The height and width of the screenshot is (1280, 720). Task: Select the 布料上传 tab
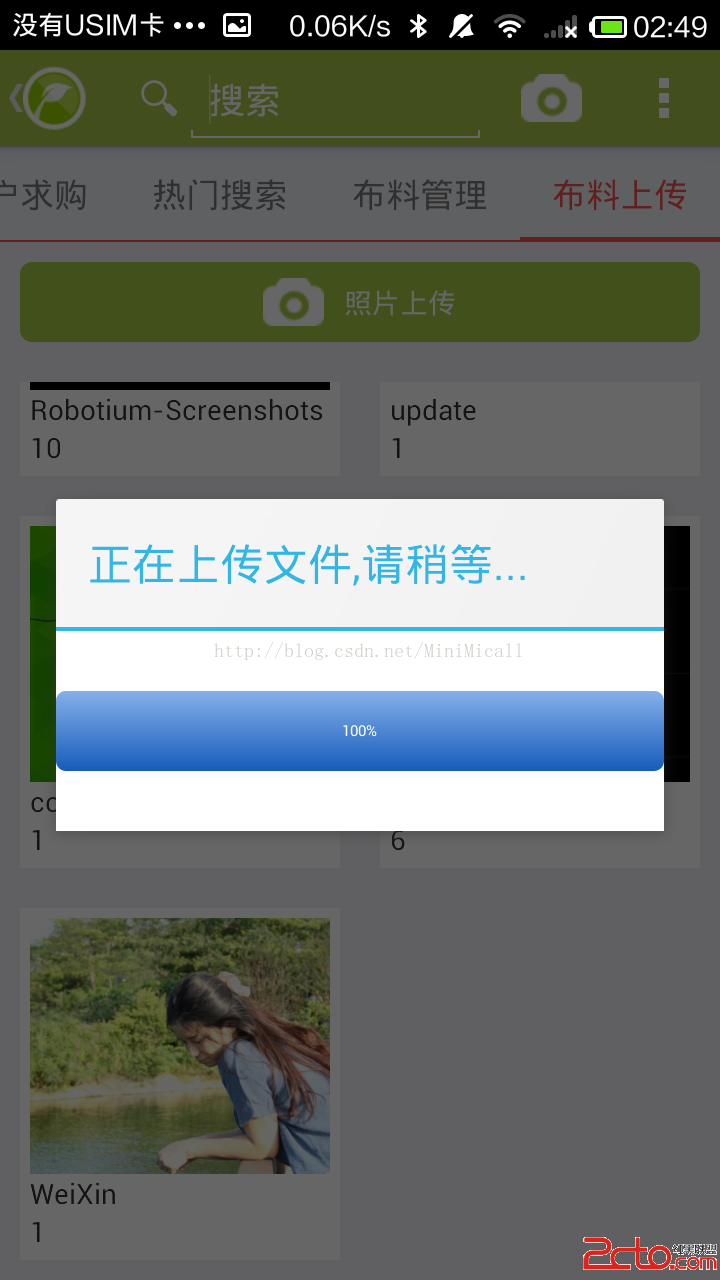(x=619, y=195)
